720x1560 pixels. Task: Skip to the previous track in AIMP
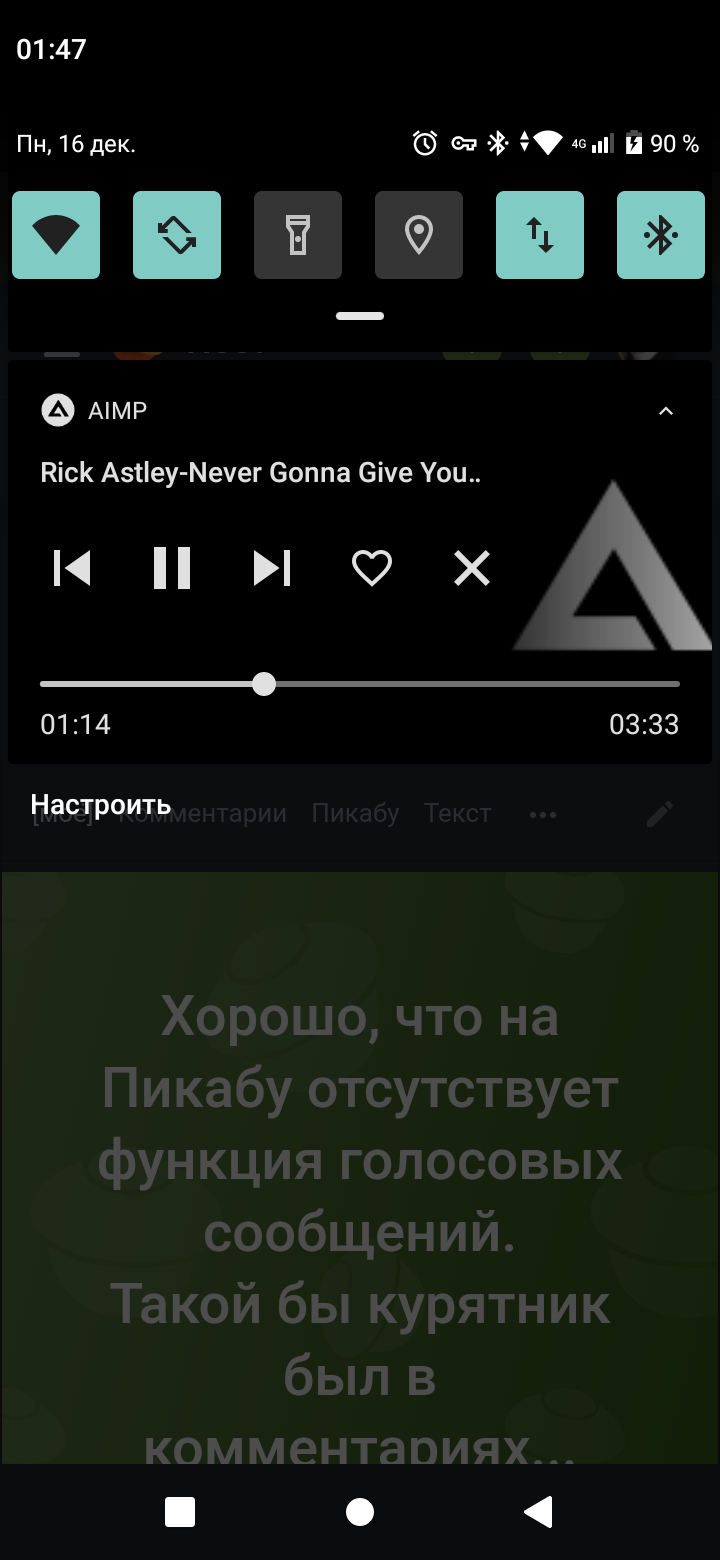click(72, 569)
